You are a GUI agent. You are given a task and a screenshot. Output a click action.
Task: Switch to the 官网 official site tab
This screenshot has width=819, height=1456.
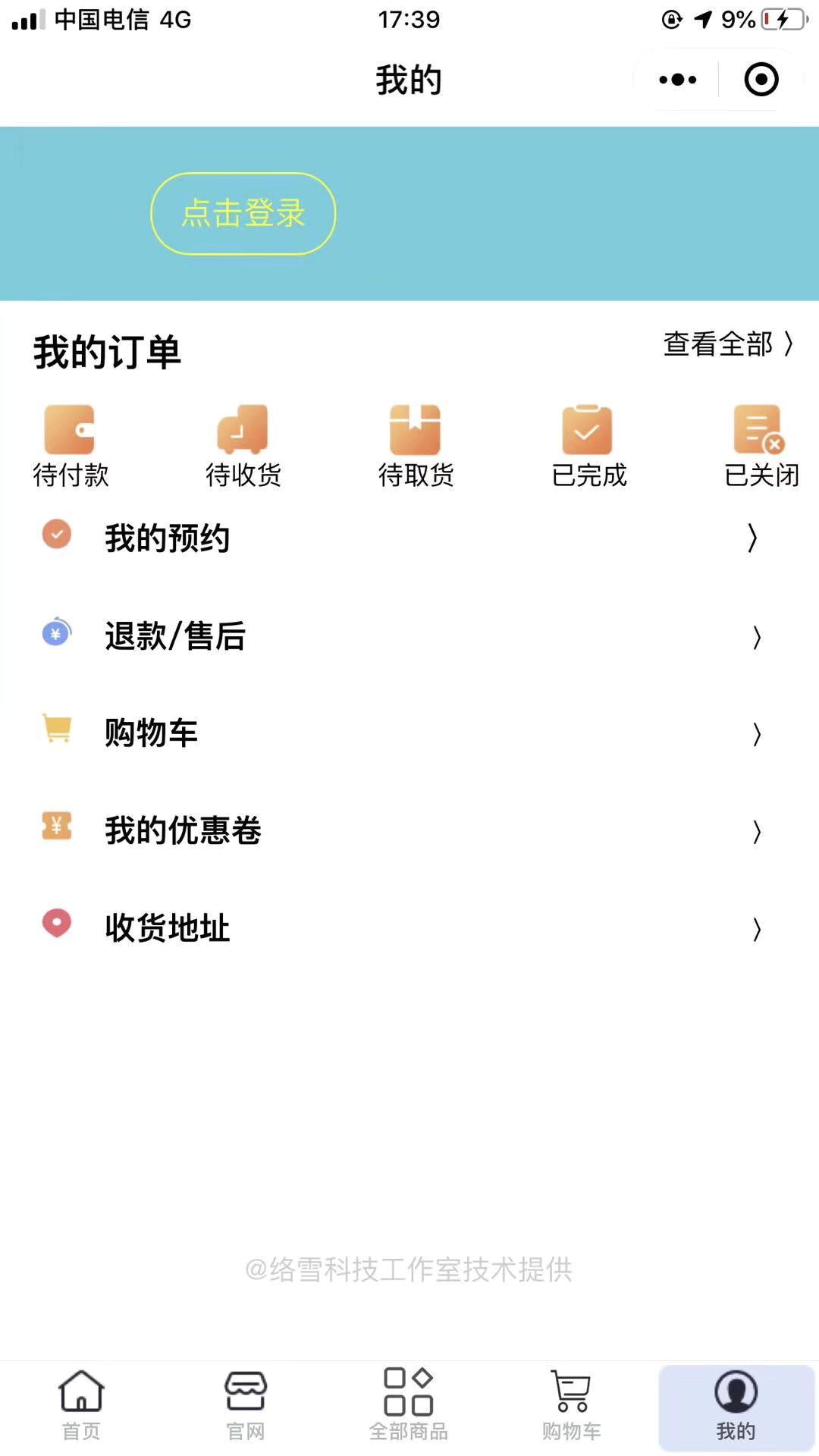[245, 1405]
